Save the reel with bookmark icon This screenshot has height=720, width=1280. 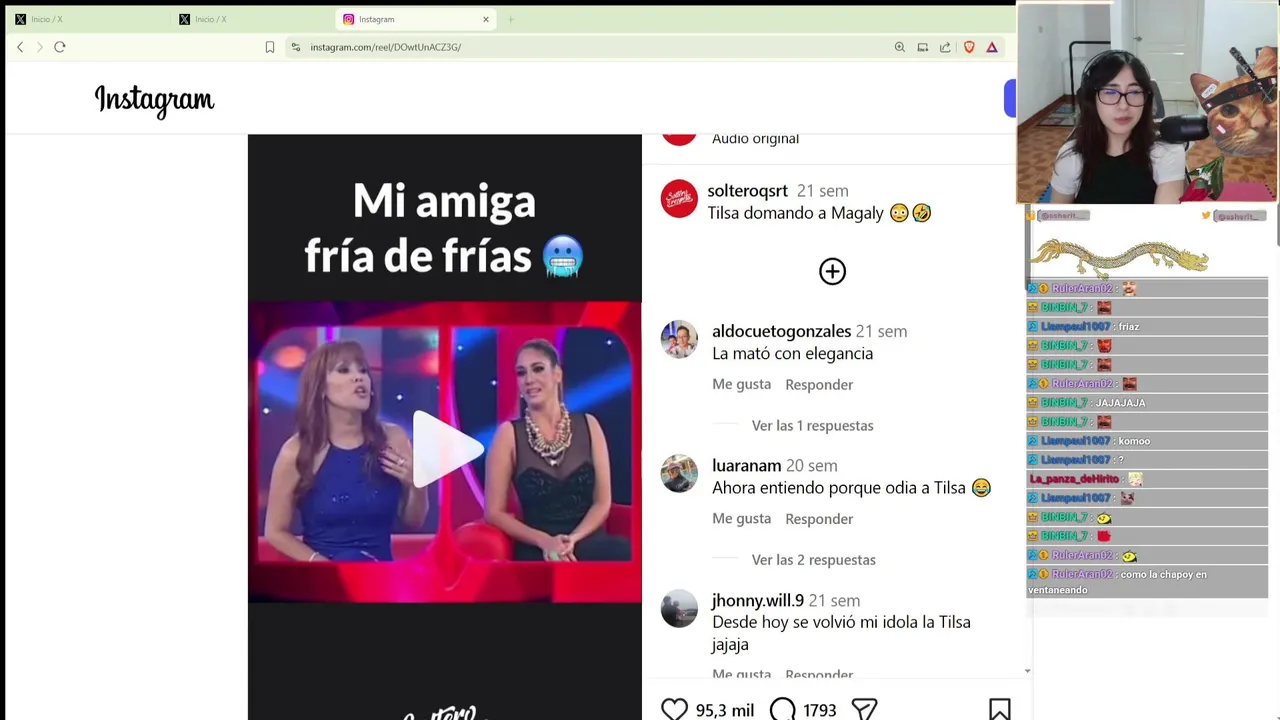click(999, 709)
